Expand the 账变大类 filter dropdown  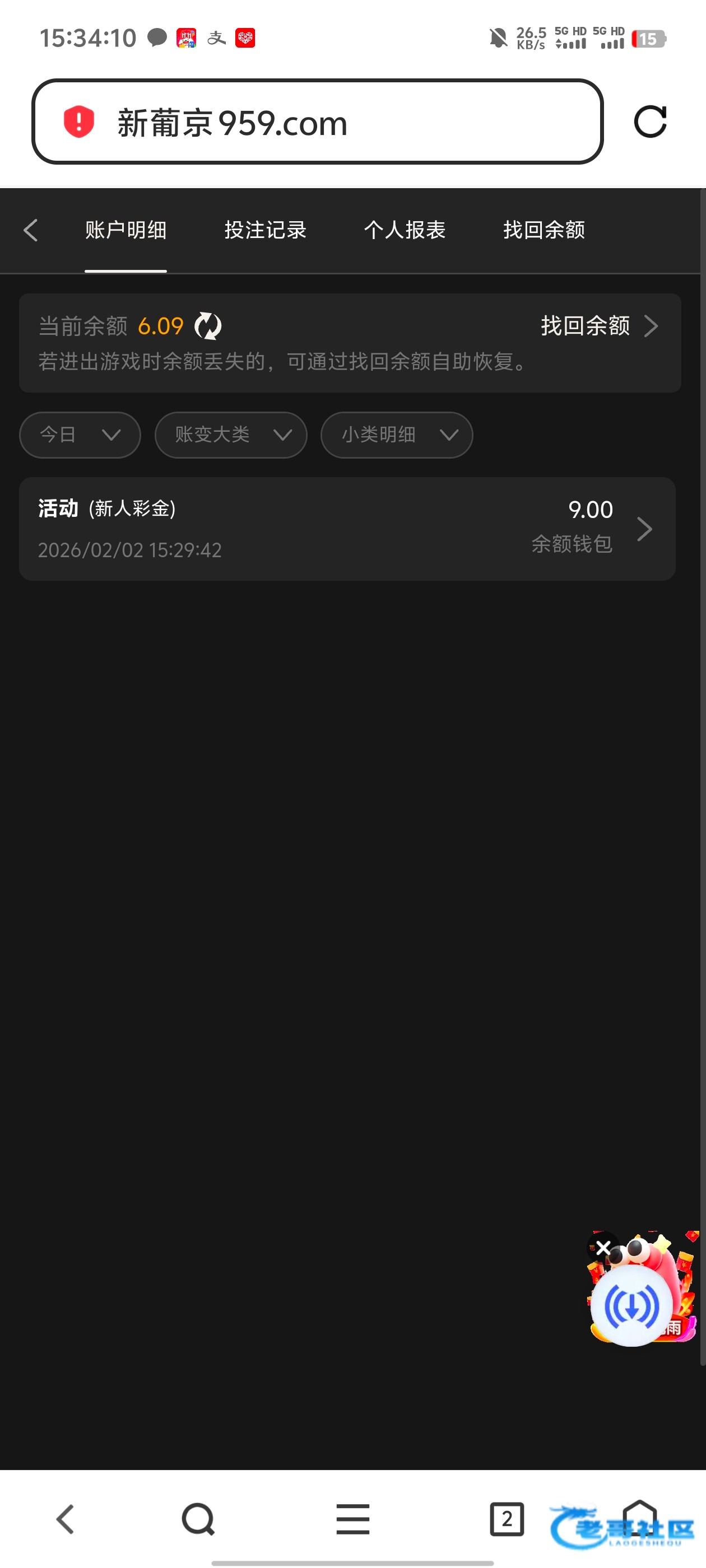(230, 435)
